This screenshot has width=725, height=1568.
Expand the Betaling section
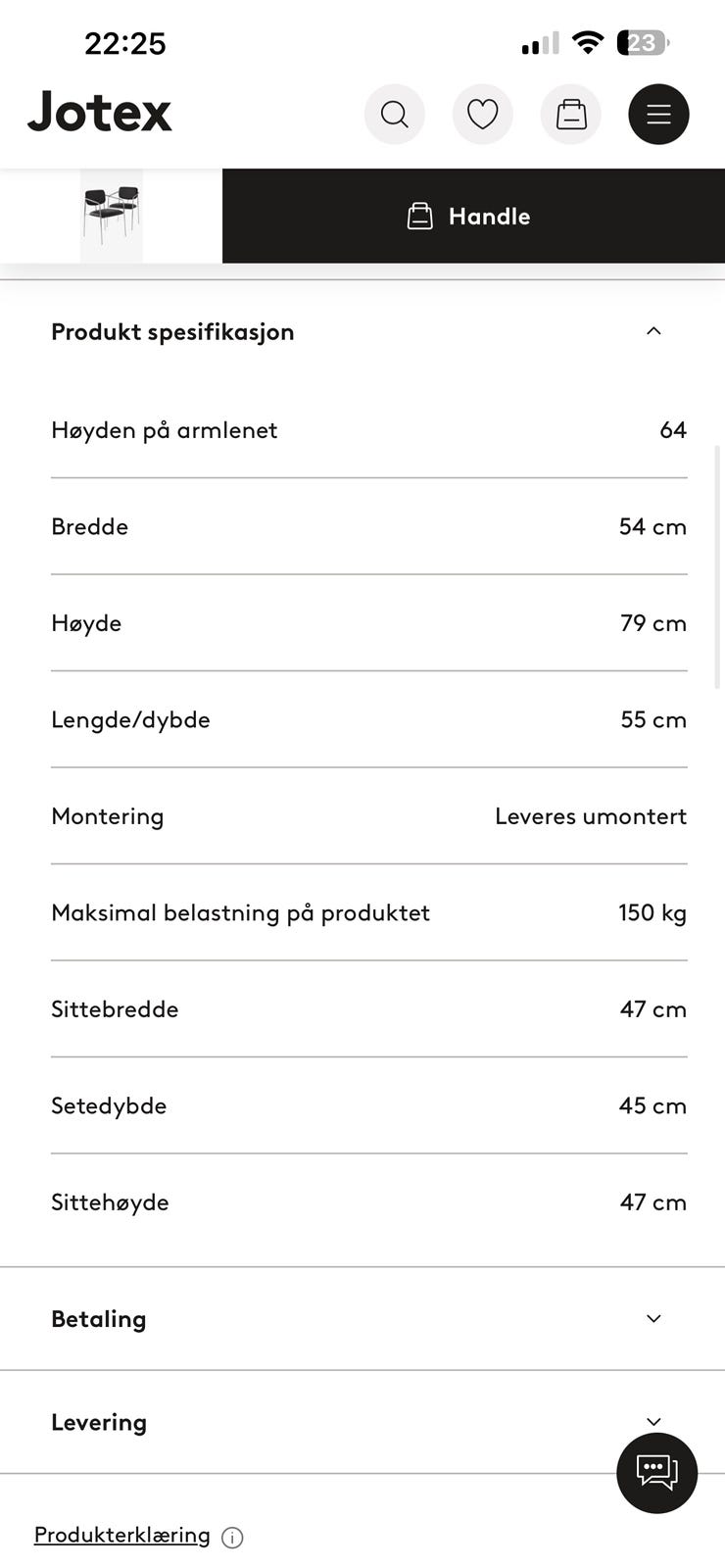tap(652, 1318)
